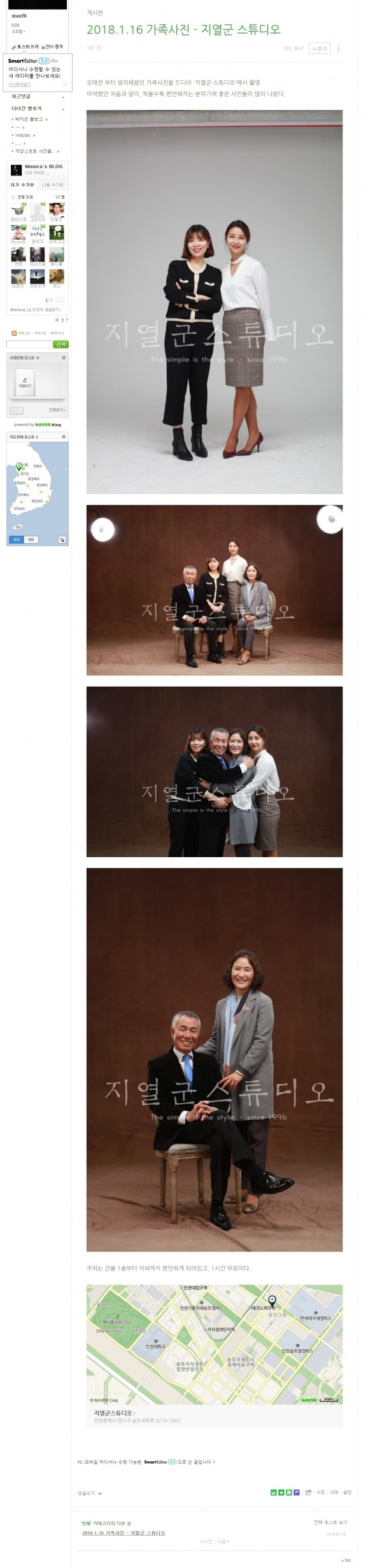Open Monica's BLOG
Screen dimensions: 382x1568
(43, 167)
